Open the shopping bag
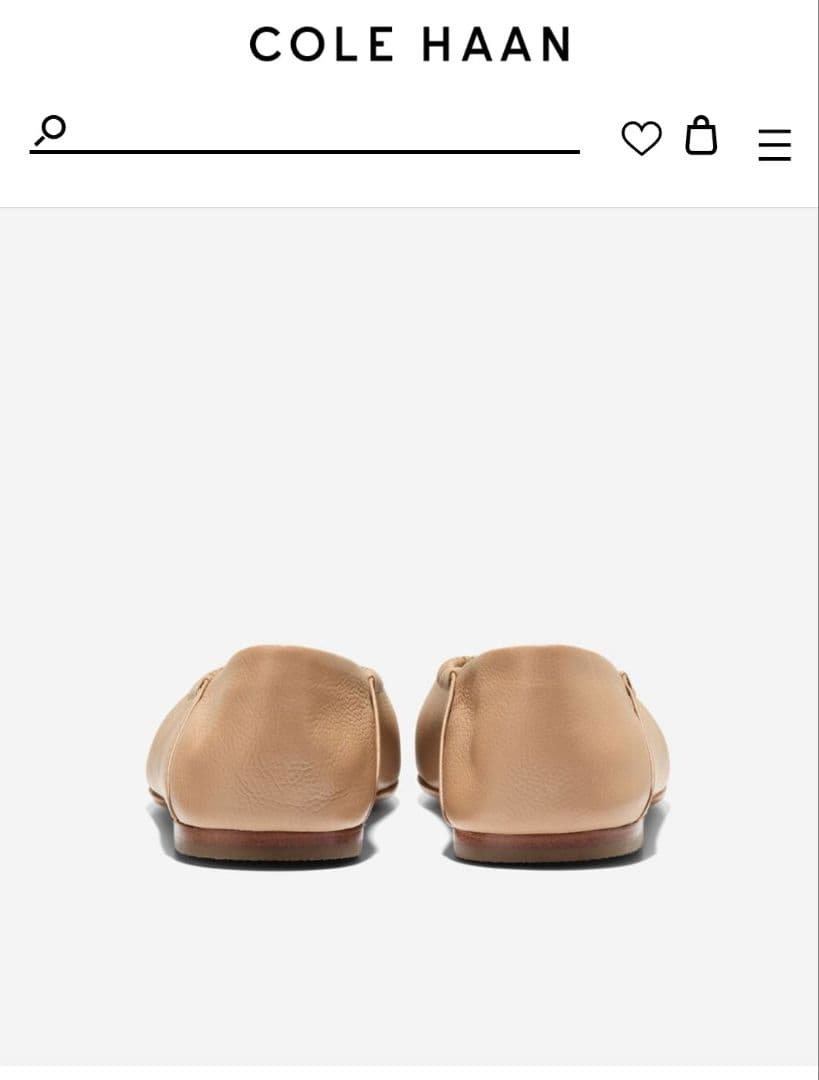 pyautogui.click(x=701, y=136)
